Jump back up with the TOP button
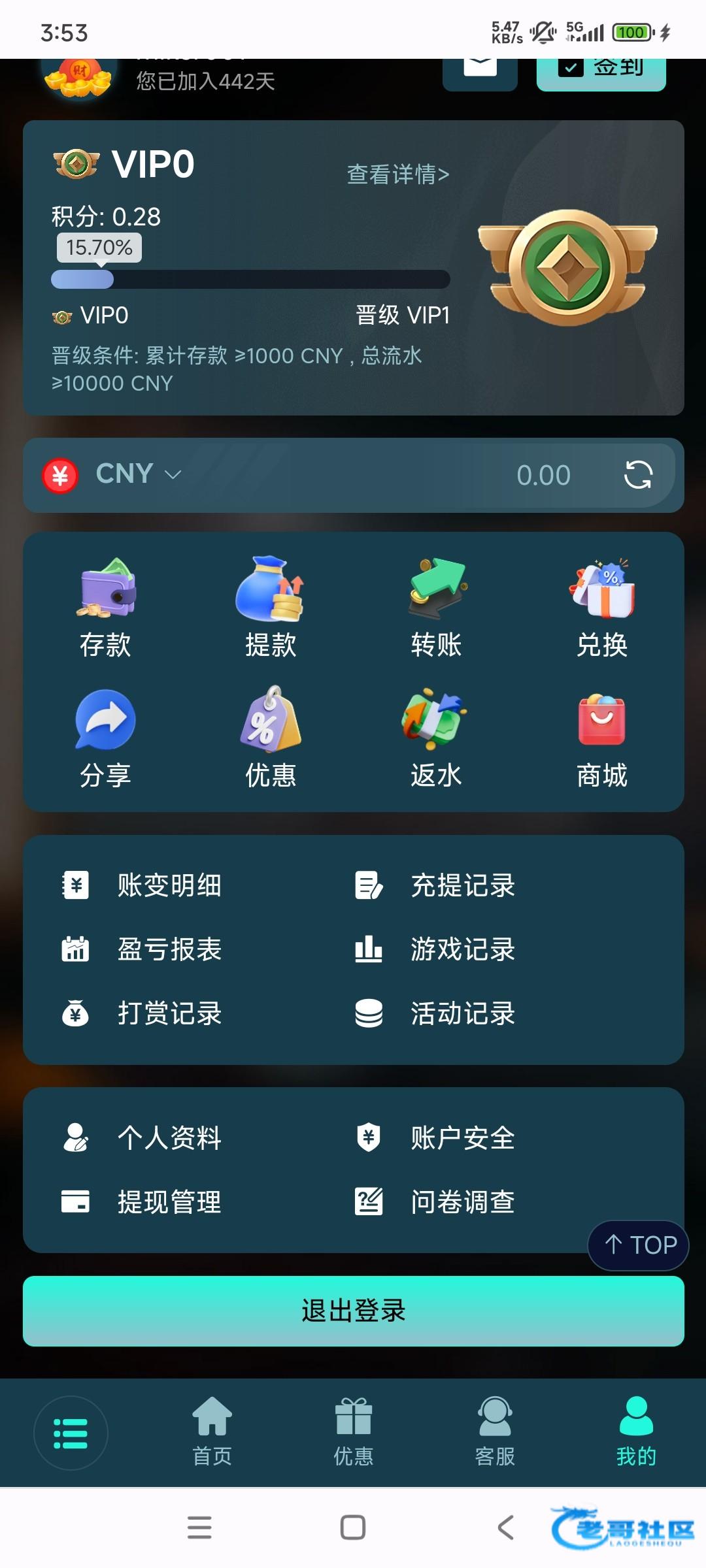This screenshot has width=706, height=1568. pos(639,1245)
